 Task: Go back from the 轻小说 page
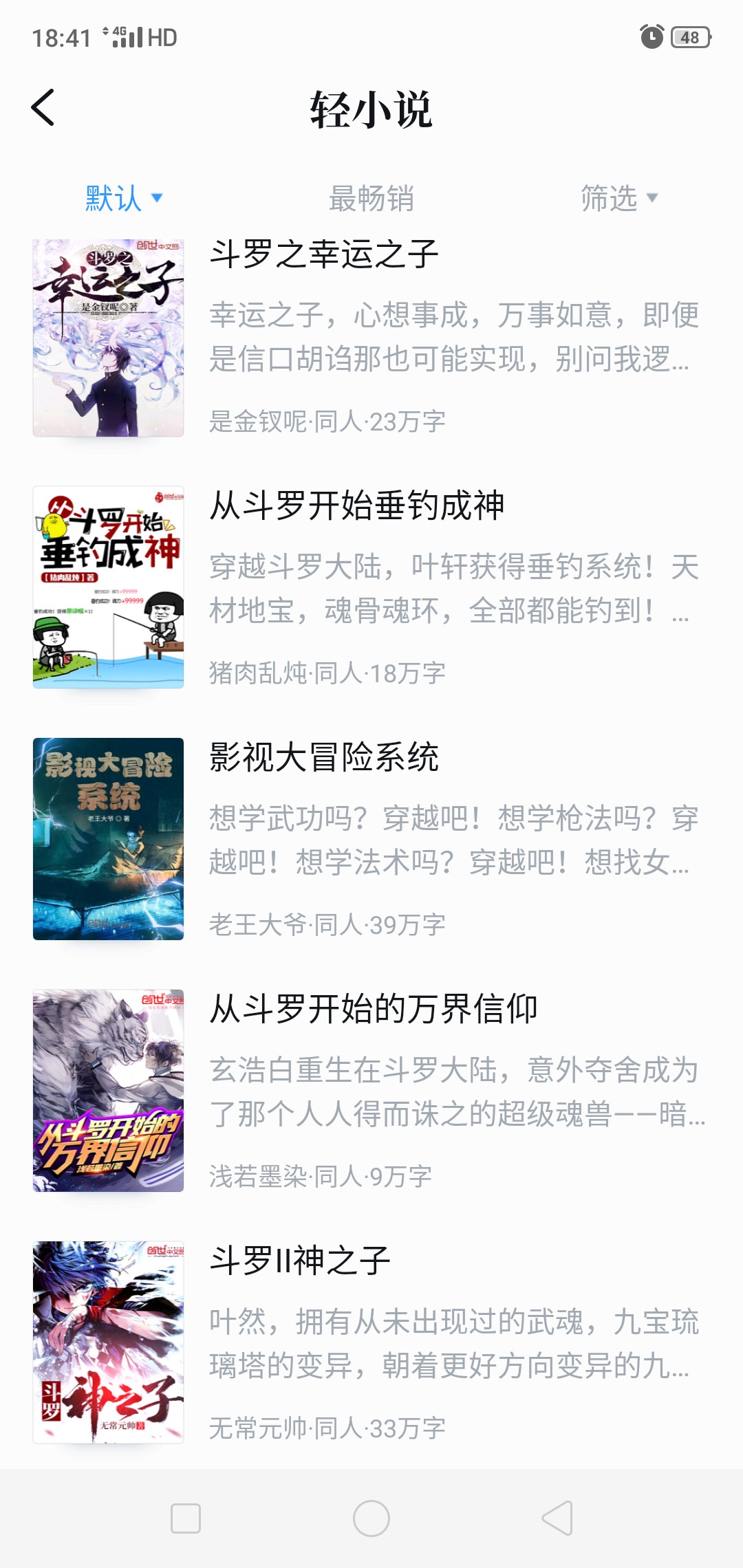tap(43, 108)
